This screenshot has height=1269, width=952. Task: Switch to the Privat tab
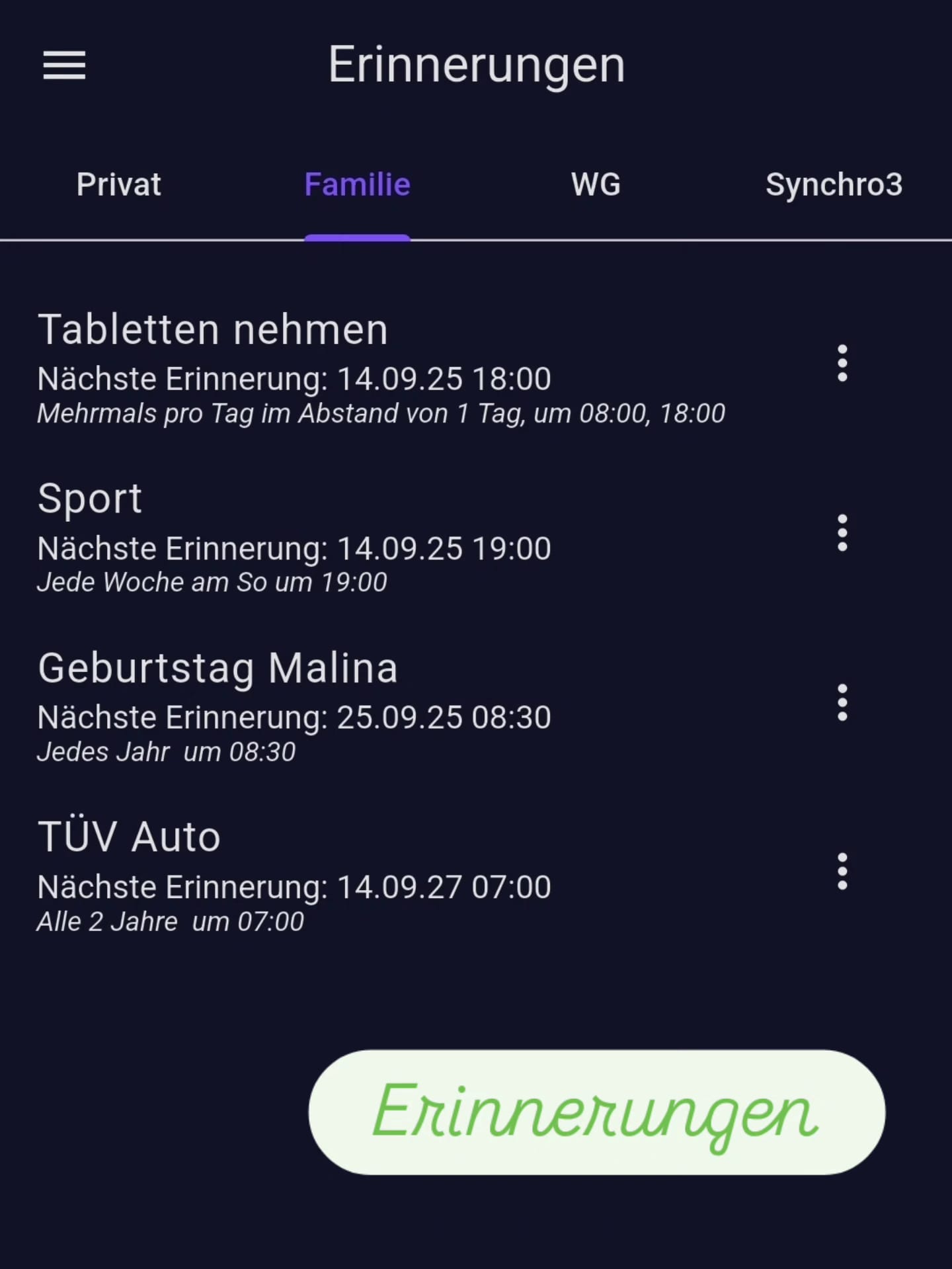click(x=119, y=184)
